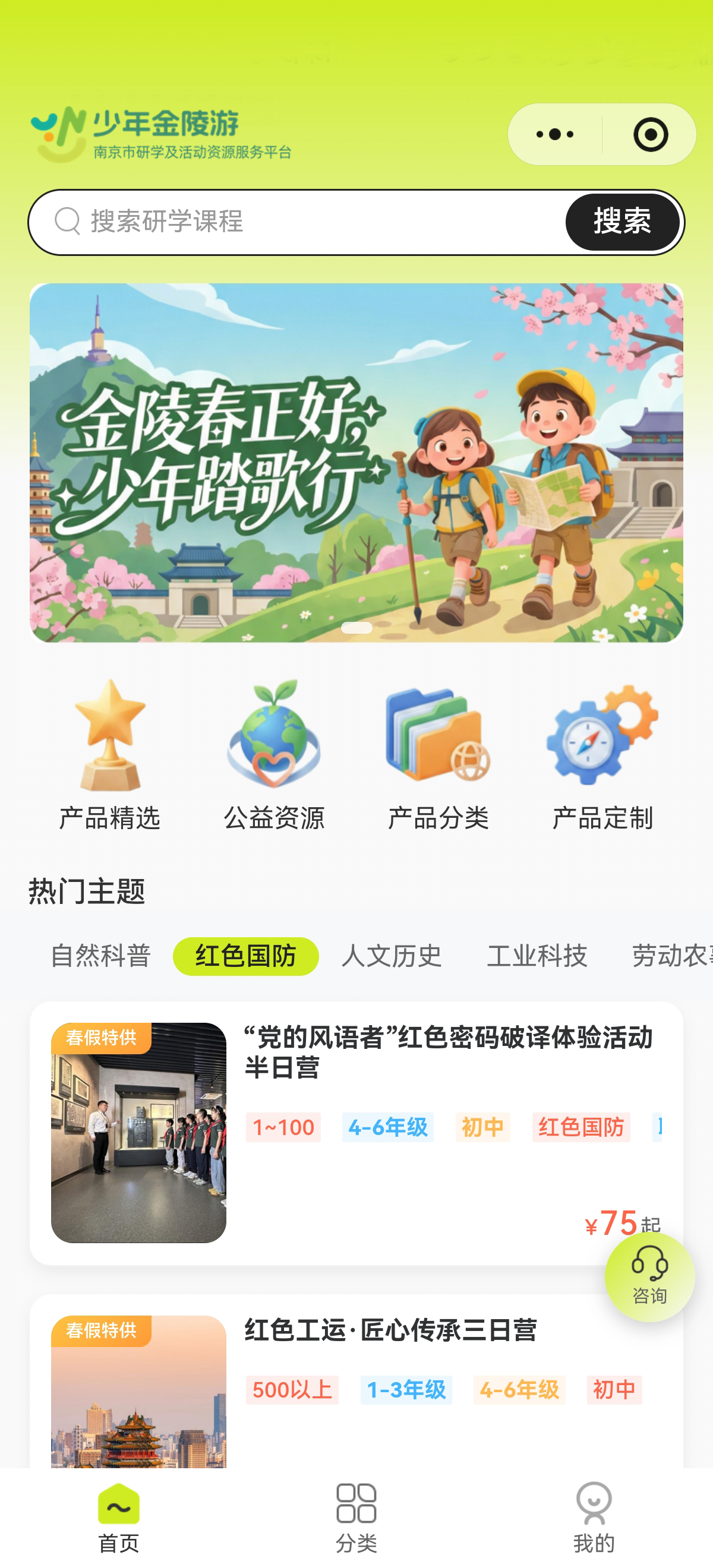
Task: Open 产品分类 shortcut
Action: (438, 755)
